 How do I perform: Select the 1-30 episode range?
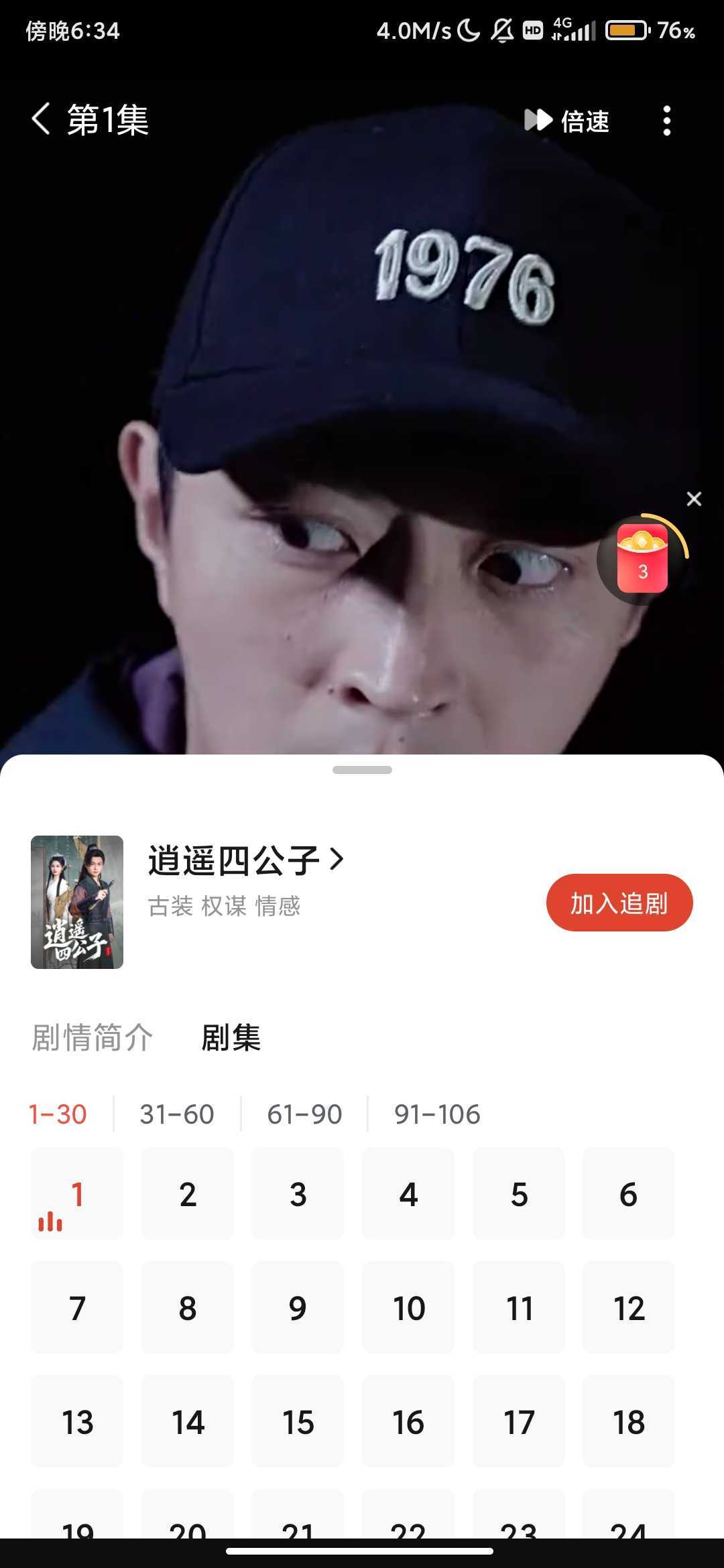58,1114
